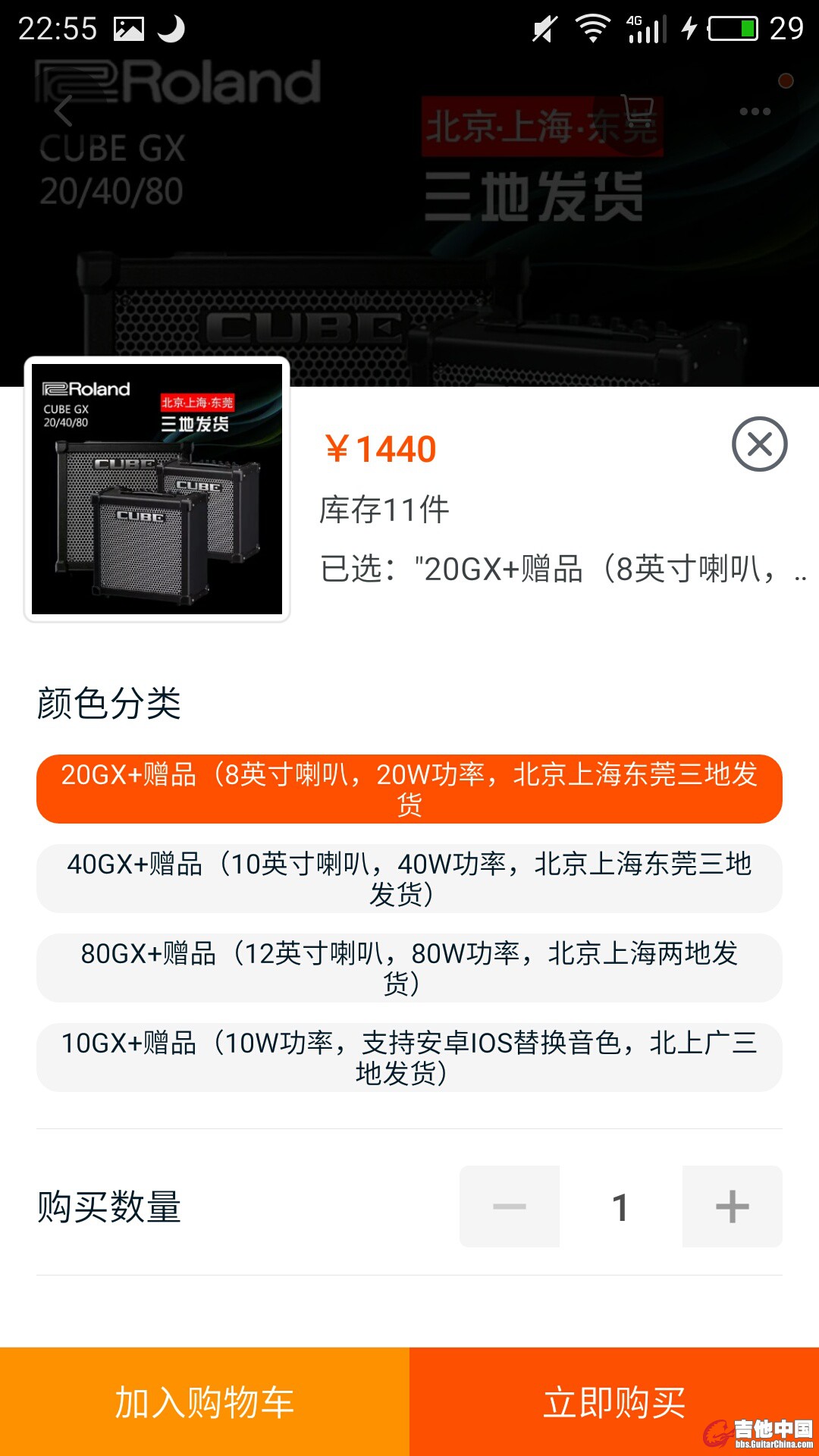Open the Roland CUBE product thumbnail

click(x=157, y=489)
